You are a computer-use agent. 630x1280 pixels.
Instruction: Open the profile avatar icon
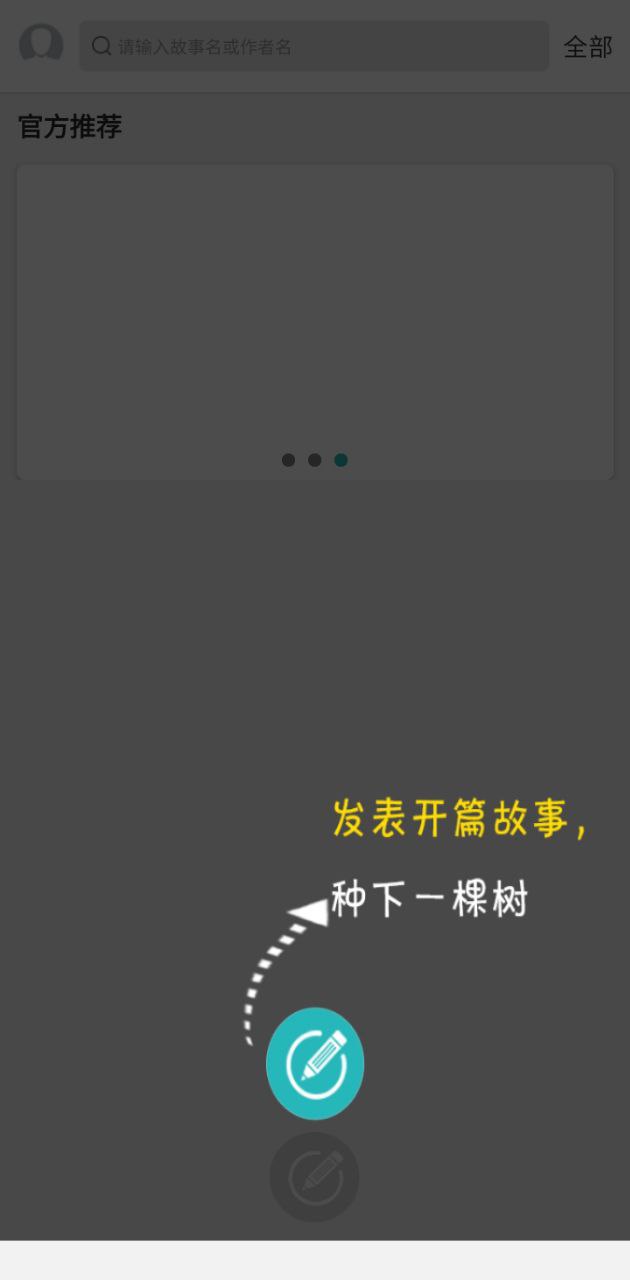tap(41, 45)
